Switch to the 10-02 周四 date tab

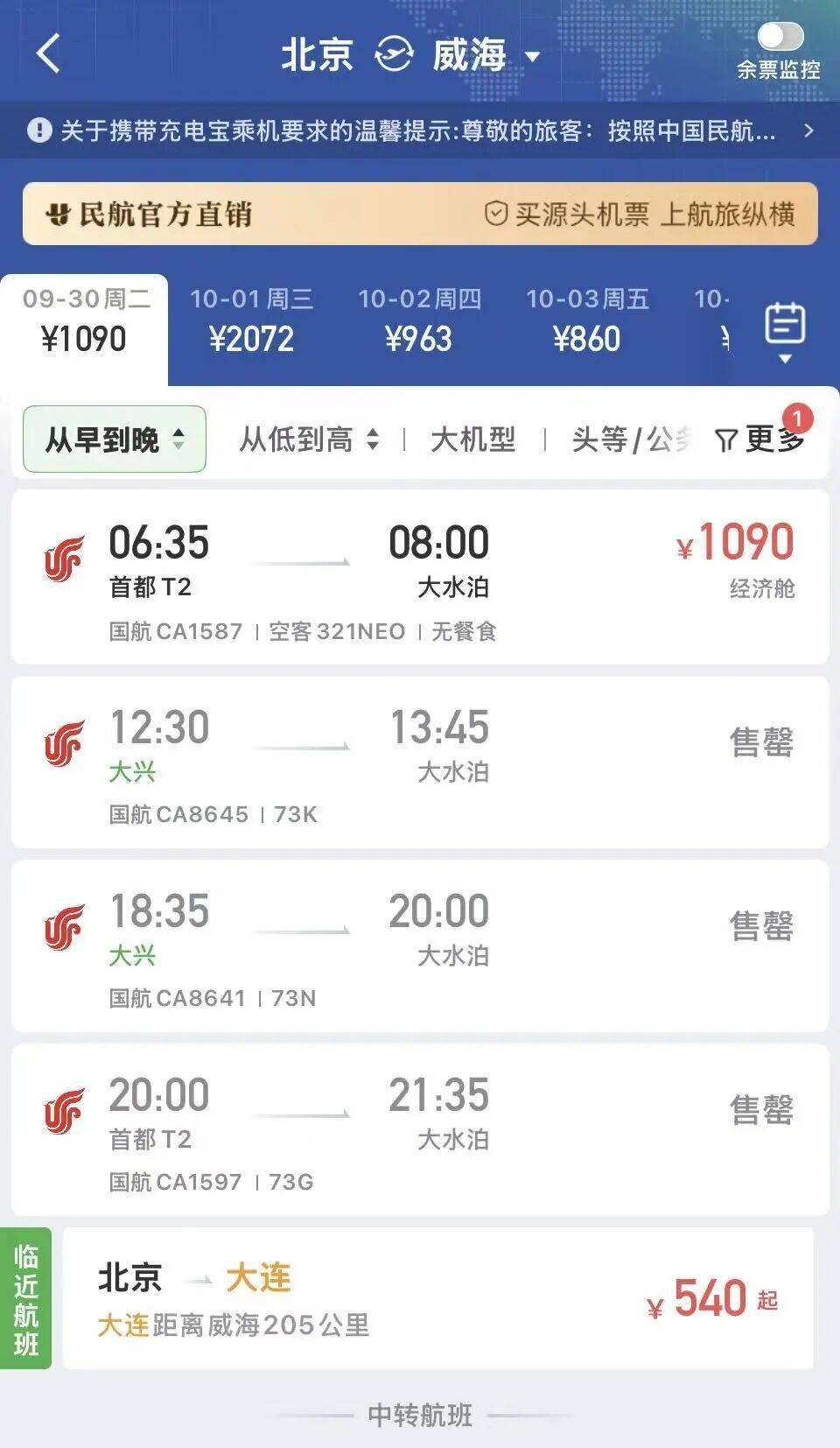tap(419, 320)
